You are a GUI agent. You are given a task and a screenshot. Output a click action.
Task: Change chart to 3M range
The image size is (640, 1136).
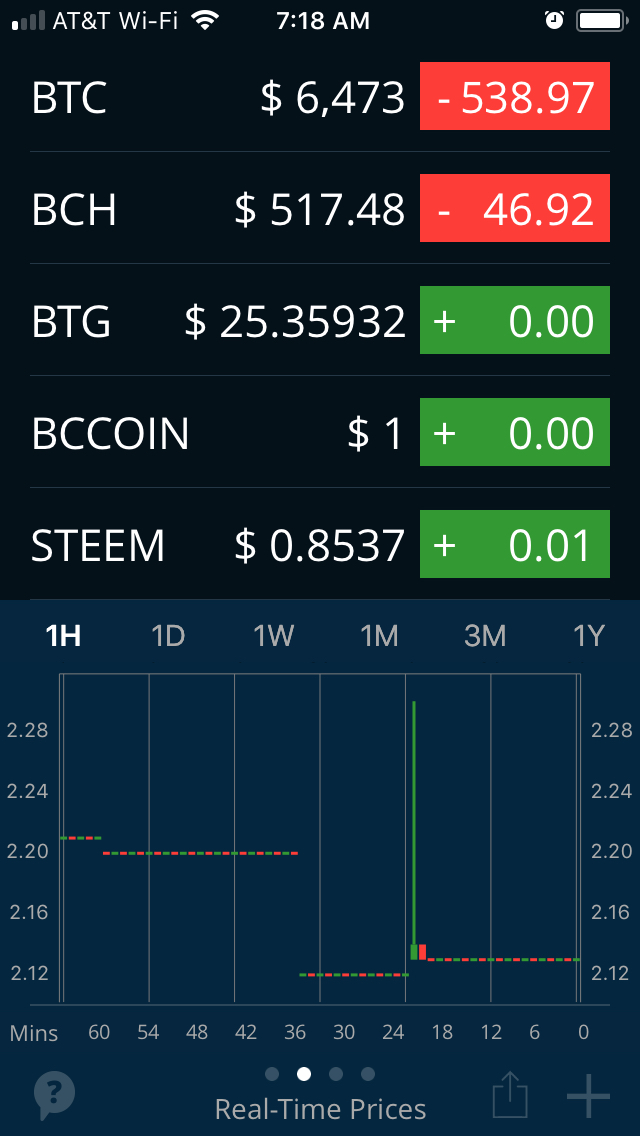click(485, 635)
